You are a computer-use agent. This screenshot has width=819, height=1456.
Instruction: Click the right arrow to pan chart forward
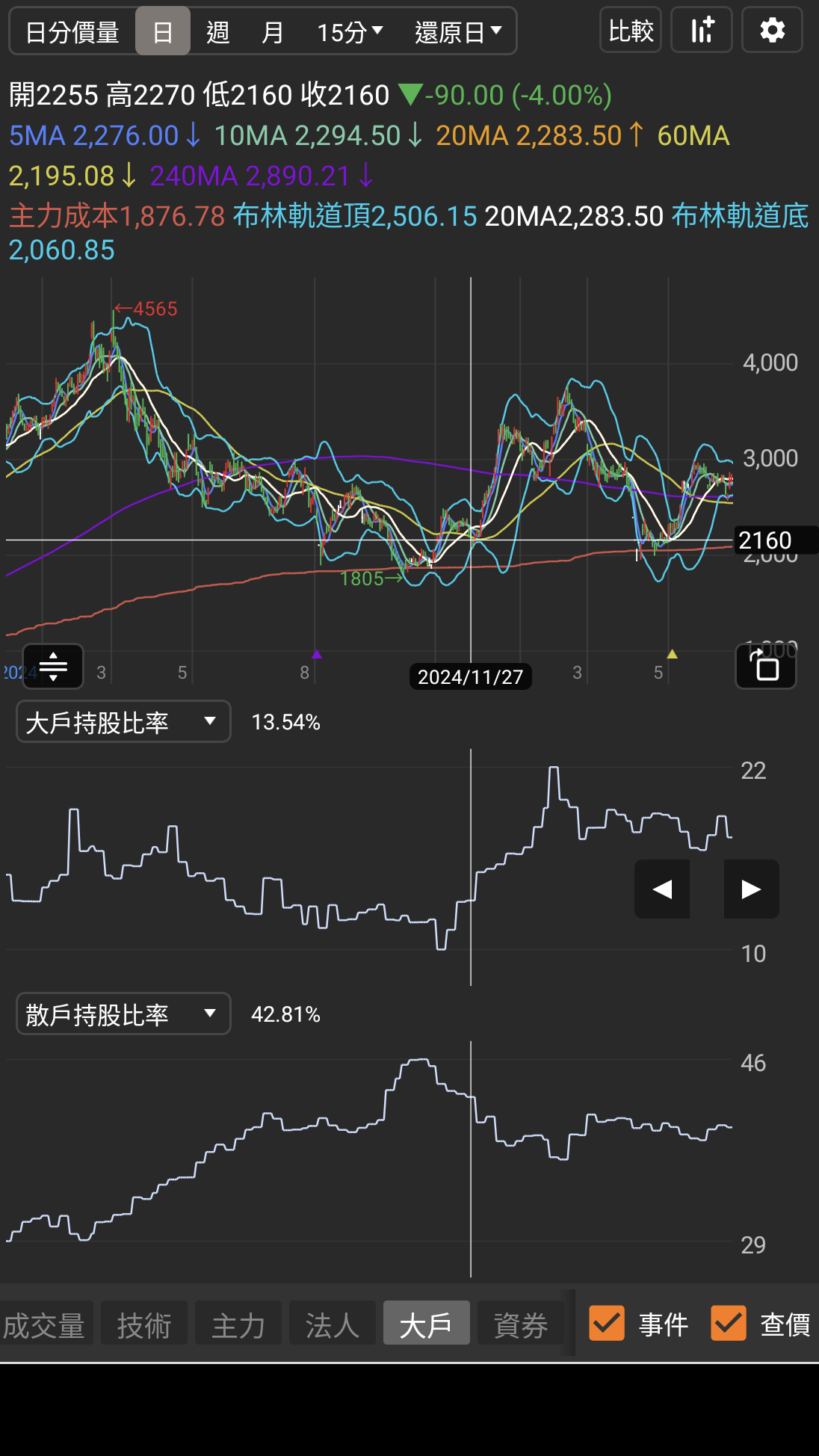[751, 889]
